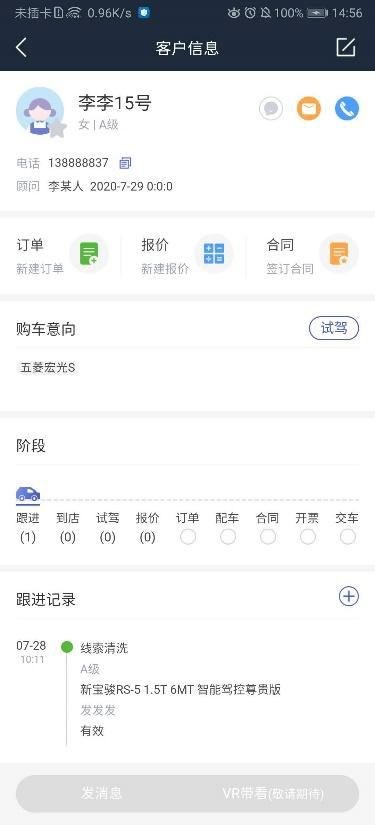This screenshot has width=375, height=825.
Task: Create a new order (新建订单)
Action: [62, 255]
